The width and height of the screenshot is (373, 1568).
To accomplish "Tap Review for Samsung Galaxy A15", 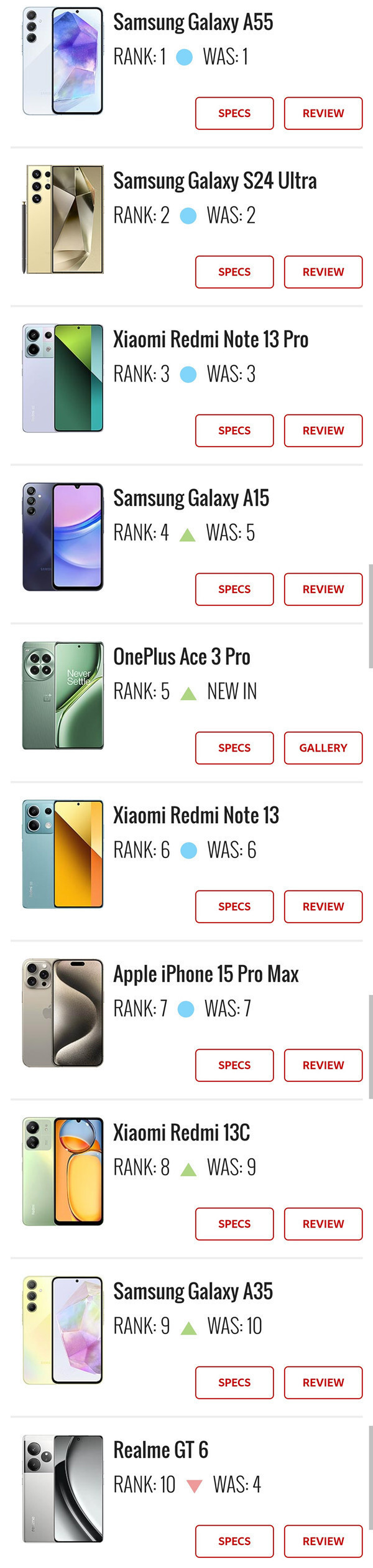I will 323,589.
